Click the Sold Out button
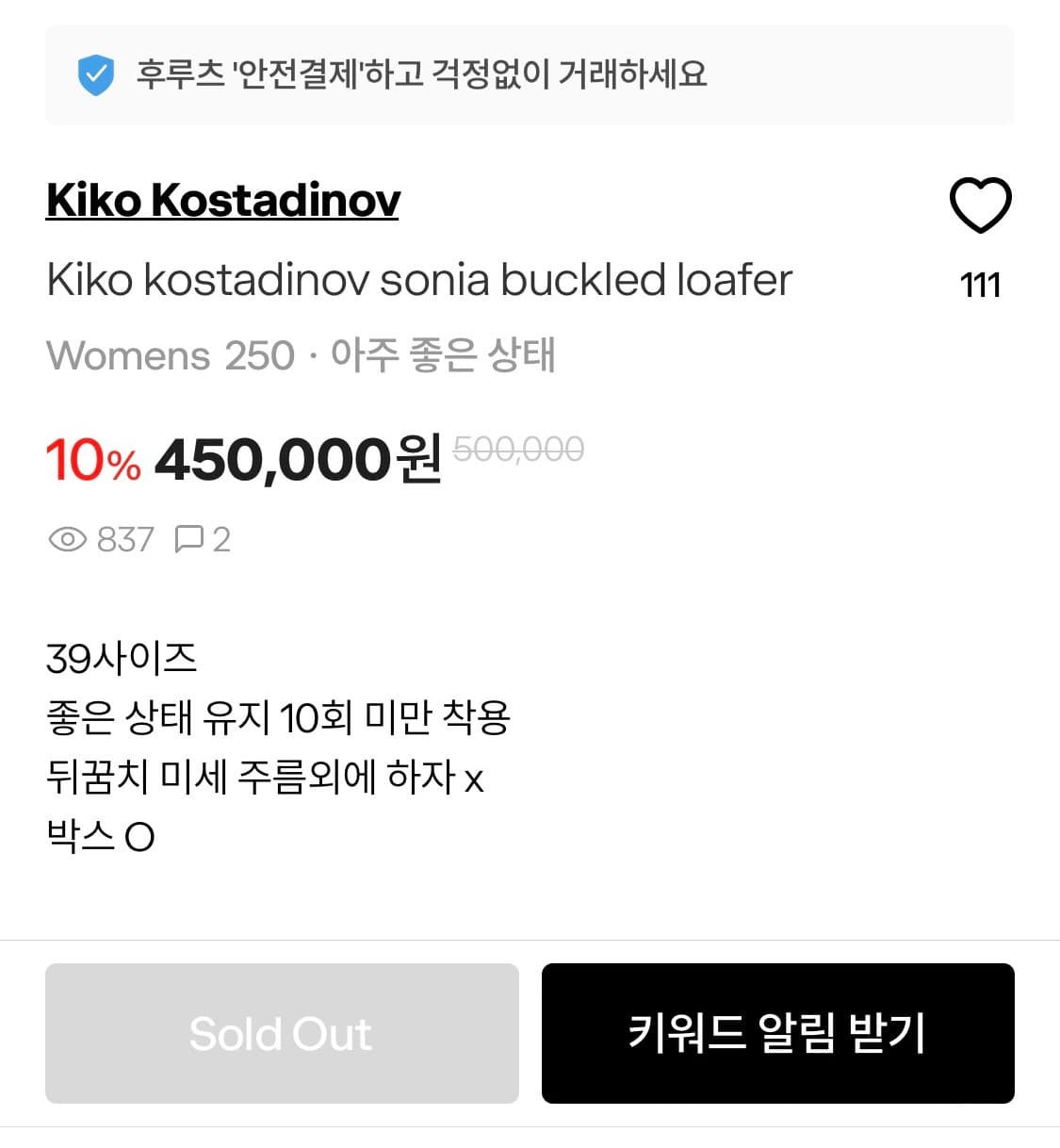This screenshot has width=1060, height=1148. 281,1034
